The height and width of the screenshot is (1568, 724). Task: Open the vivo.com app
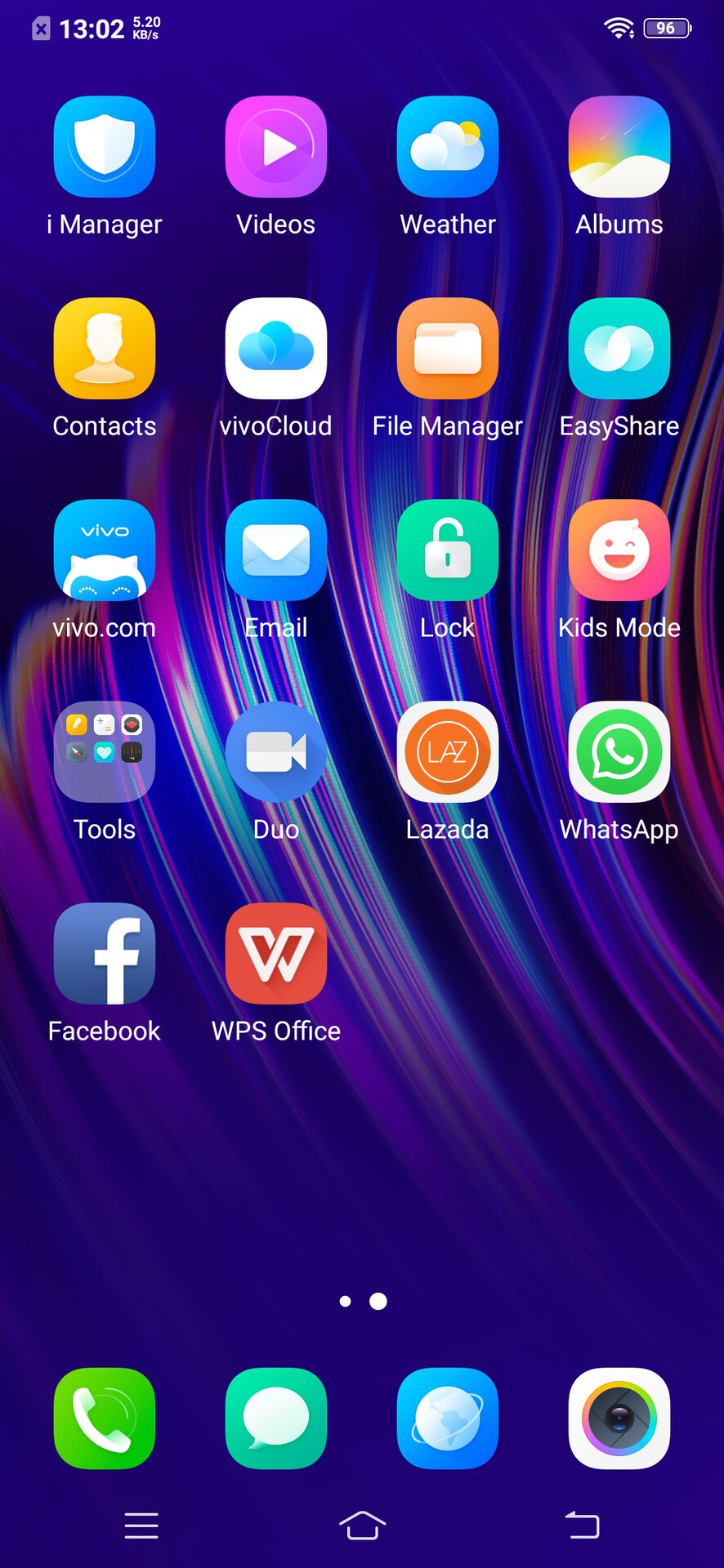click(105, 550)
